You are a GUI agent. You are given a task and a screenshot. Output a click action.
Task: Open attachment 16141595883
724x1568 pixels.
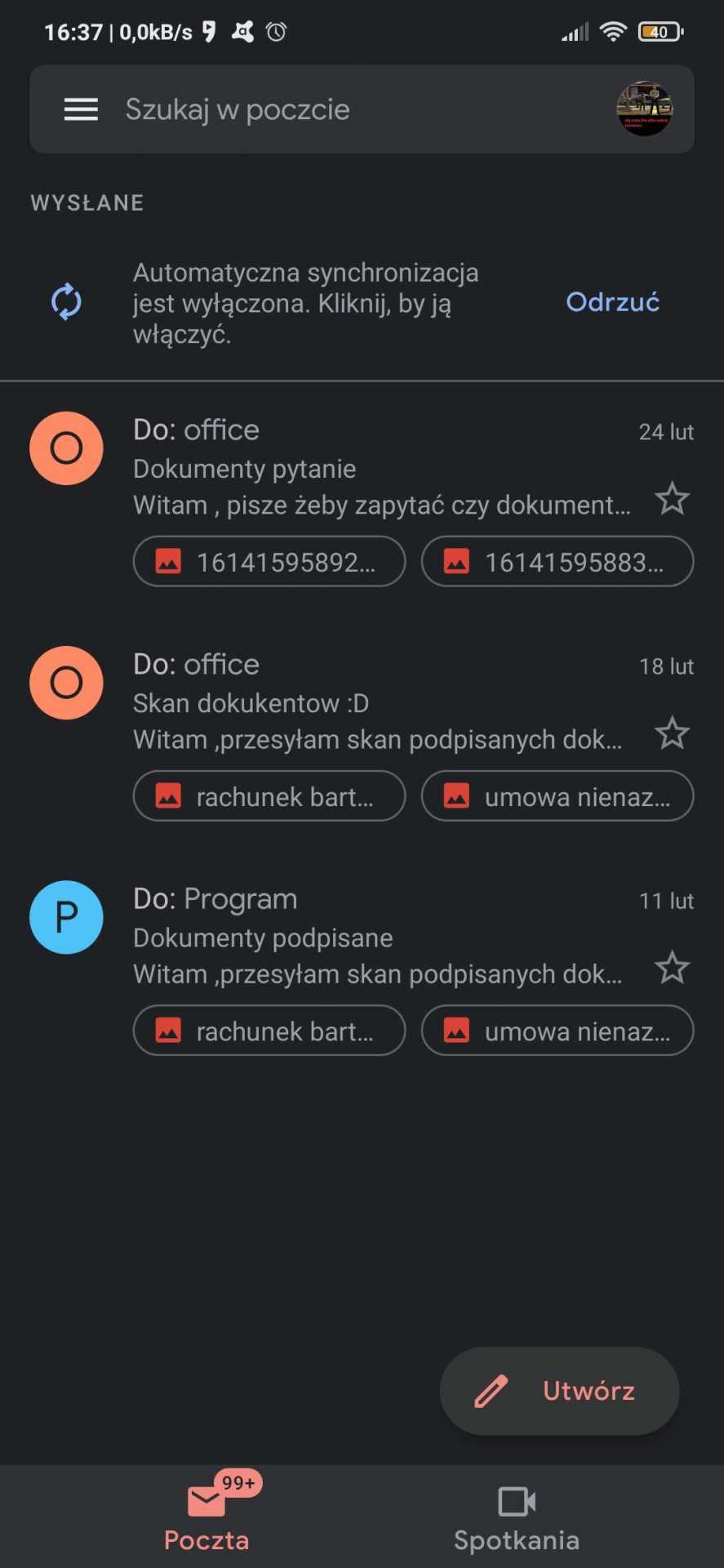tap(557, 562)
